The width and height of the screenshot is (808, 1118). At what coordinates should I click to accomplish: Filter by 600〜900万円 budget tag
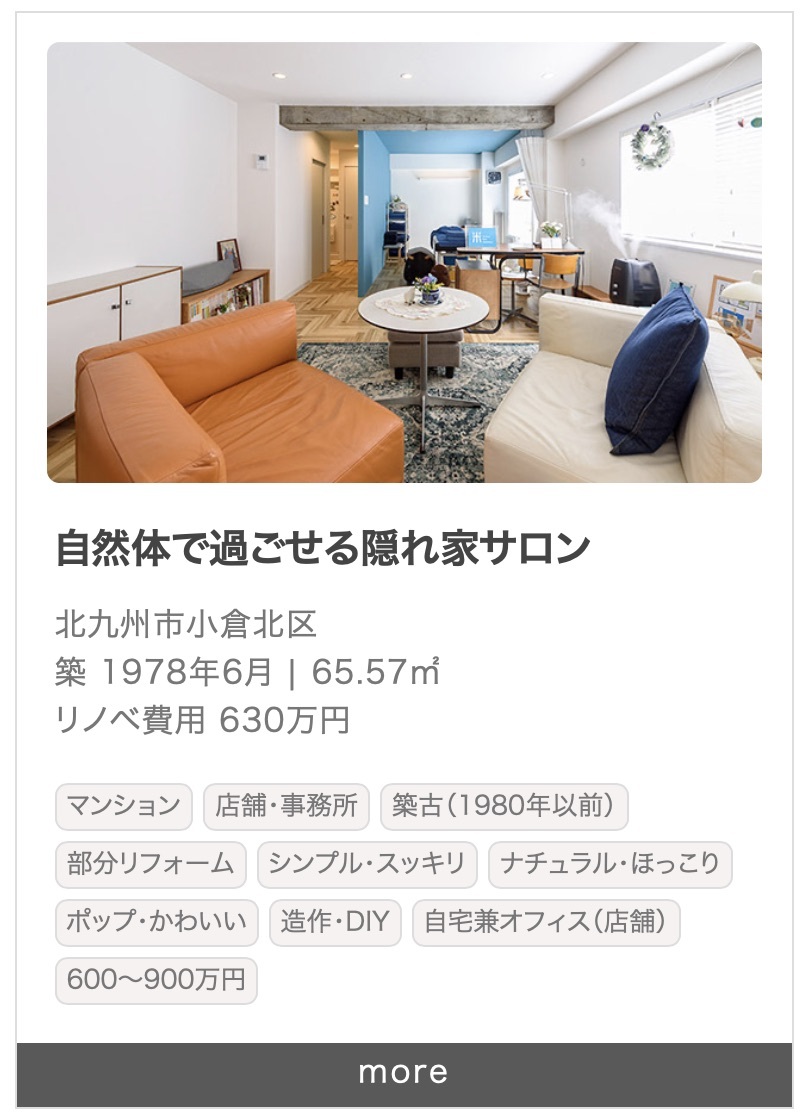(x=156, y=980)
